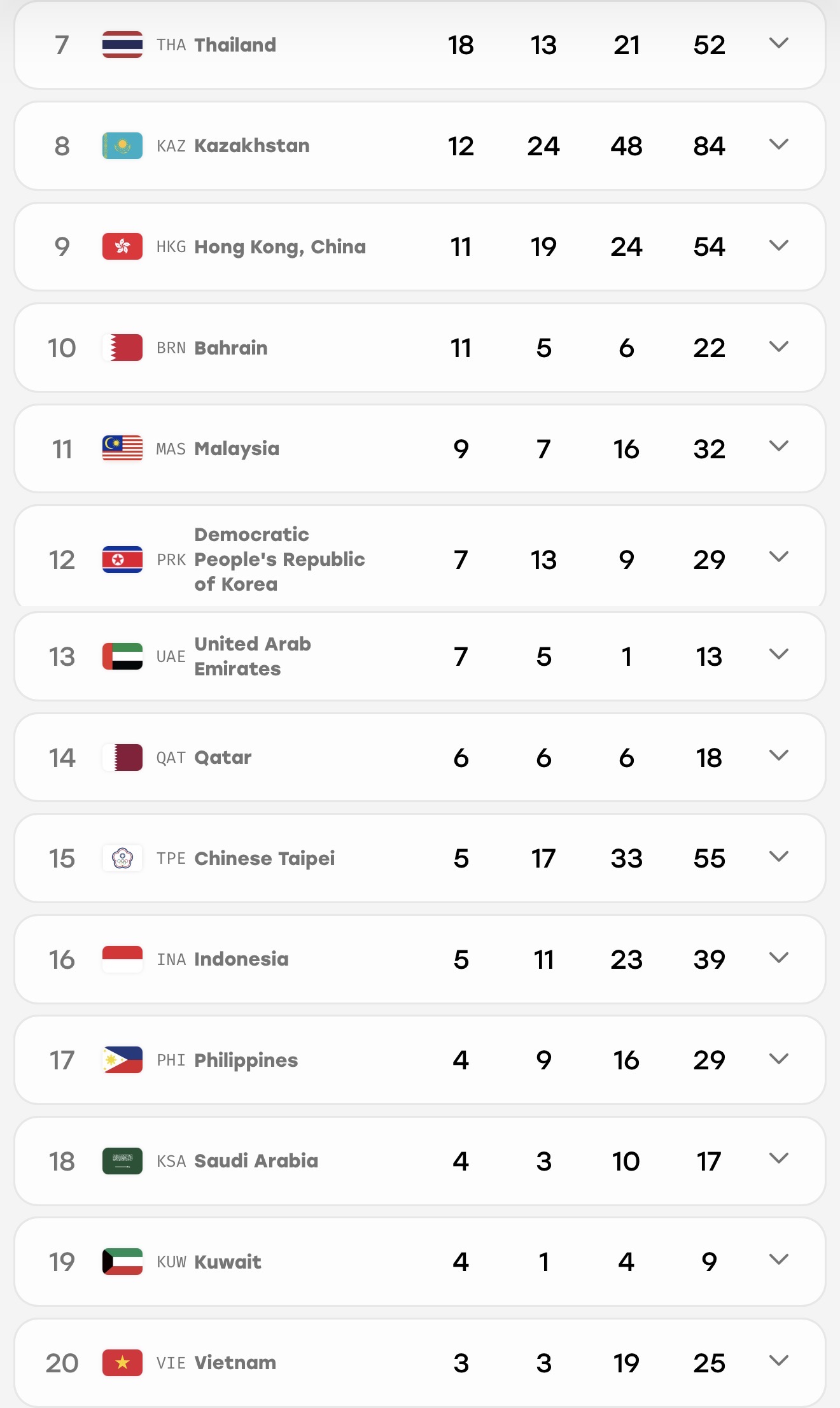Show Malaysia's medal details

[x=778, y=446]
